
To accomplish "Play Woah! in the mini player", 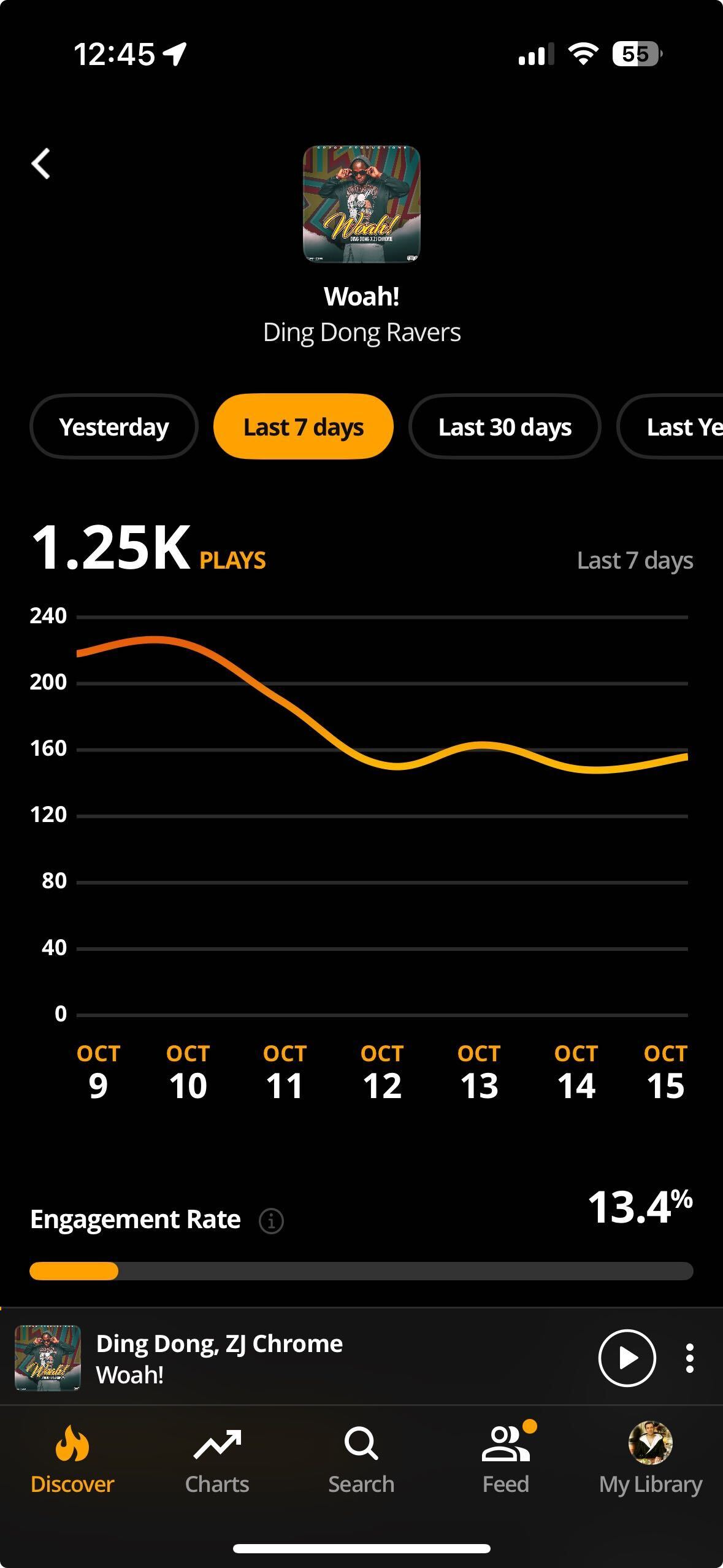I will pyautogui.click(x=627, y=1358).
